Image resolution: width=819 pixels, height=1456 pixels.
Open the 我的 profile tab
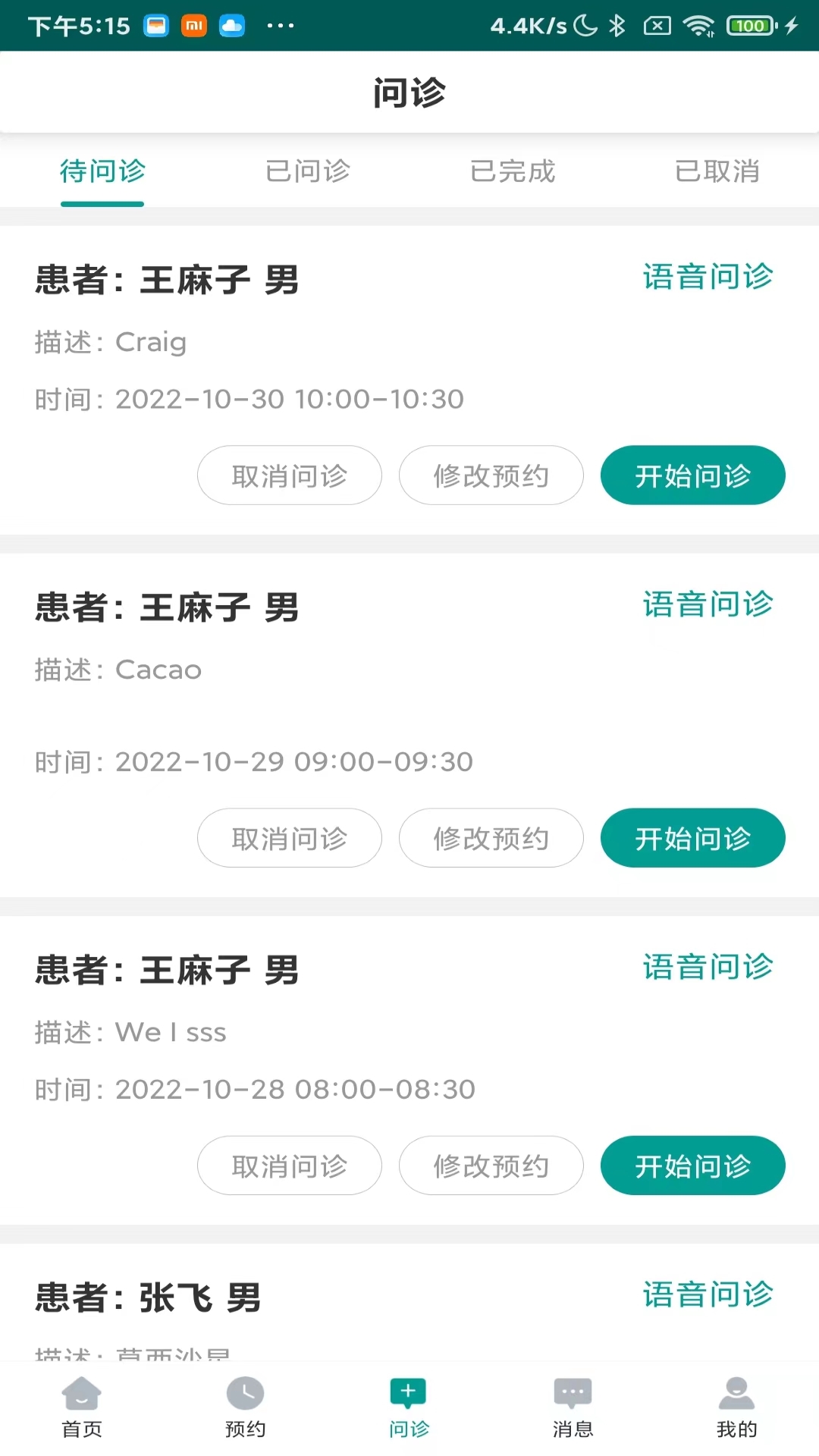pyautogui.click(x=737, y=1407)
